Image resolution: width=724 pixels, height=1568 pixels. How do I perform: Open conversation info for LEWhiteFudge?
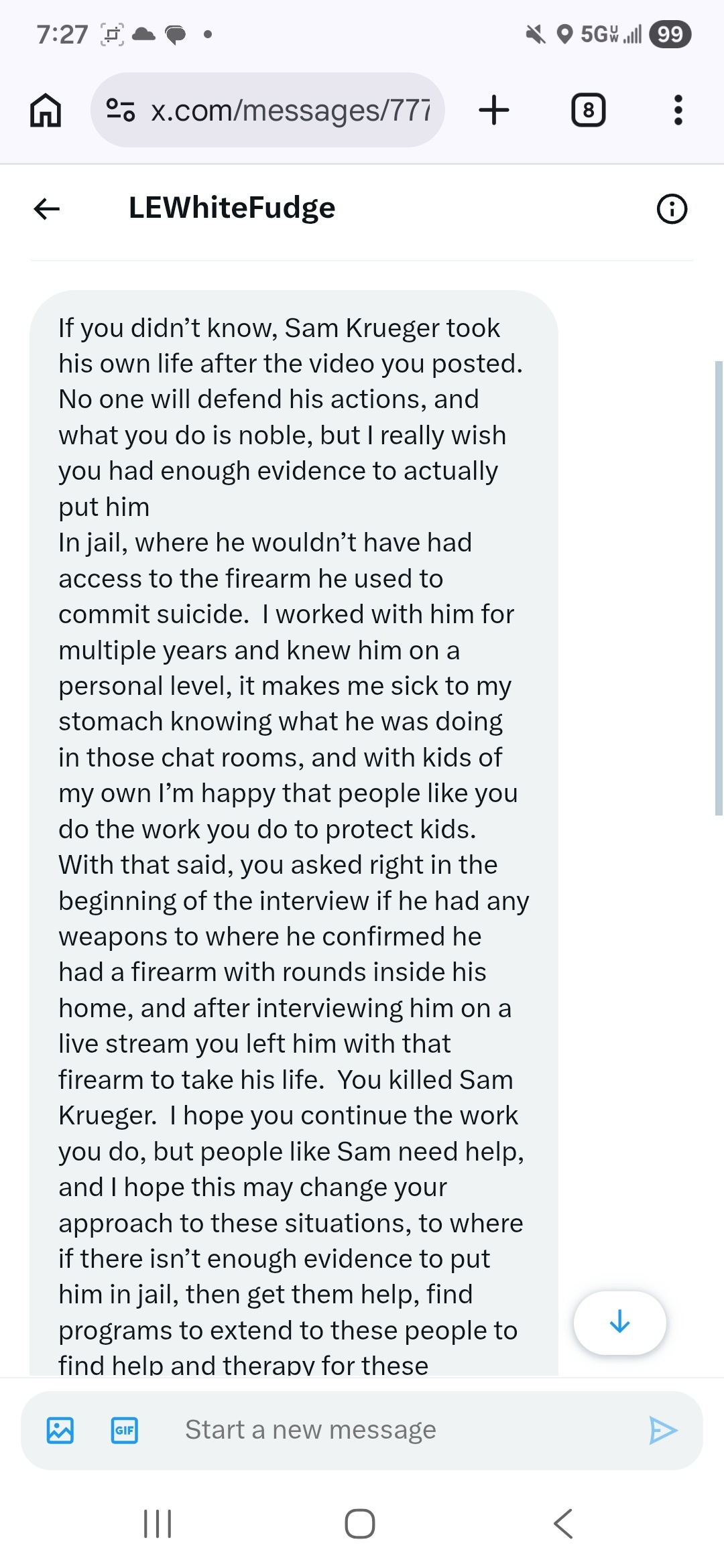[x=672, y=208]
